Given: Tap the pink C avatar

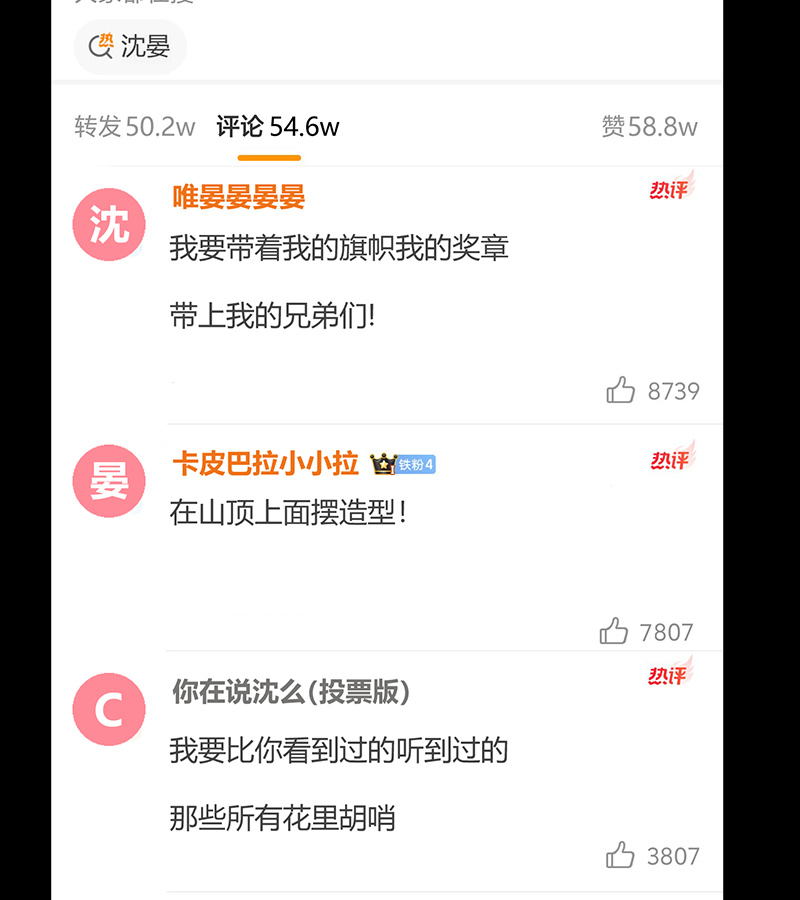Looking at the screenshot, I should coord(109,709).
